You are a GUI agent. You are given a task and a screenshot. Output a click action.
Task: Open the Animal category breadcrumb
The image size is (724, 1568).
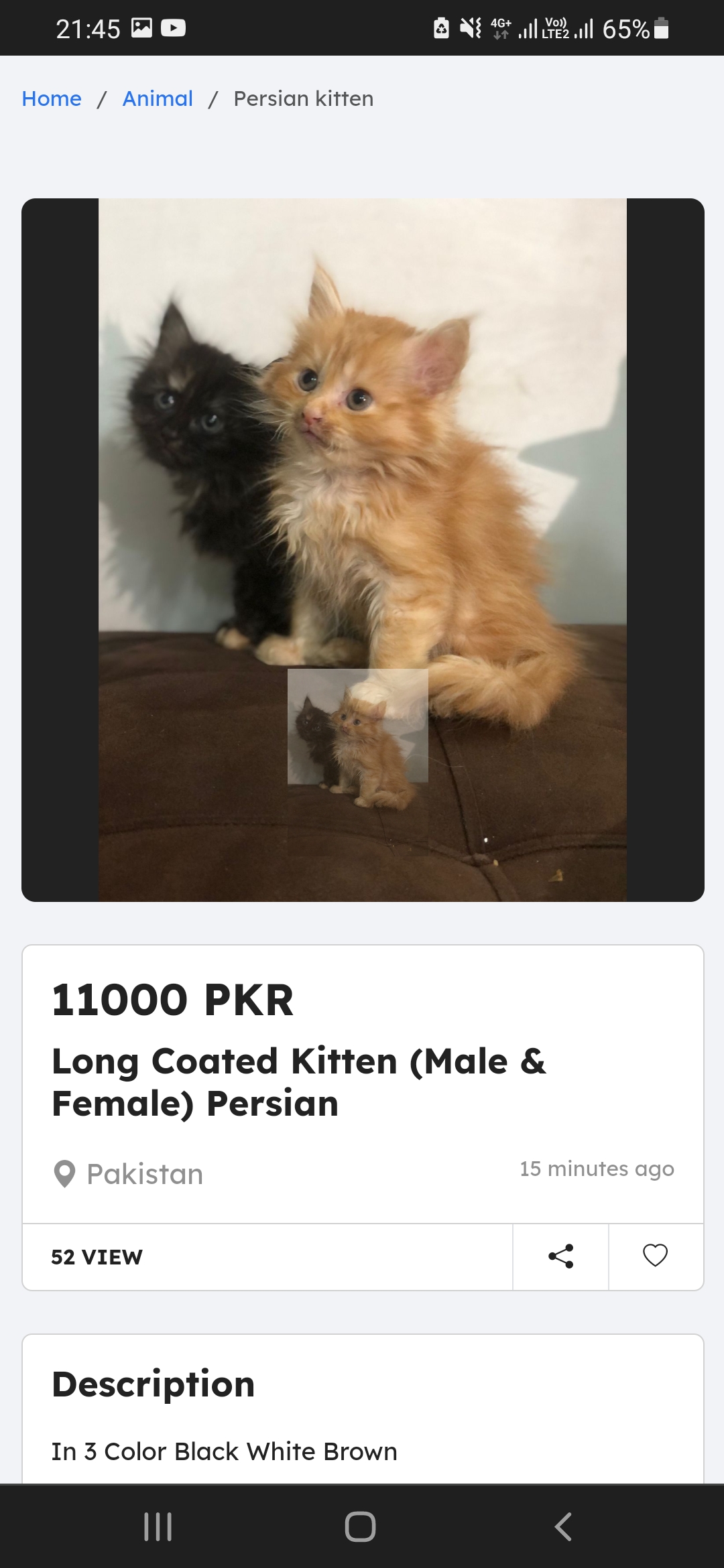coord(158,99)
